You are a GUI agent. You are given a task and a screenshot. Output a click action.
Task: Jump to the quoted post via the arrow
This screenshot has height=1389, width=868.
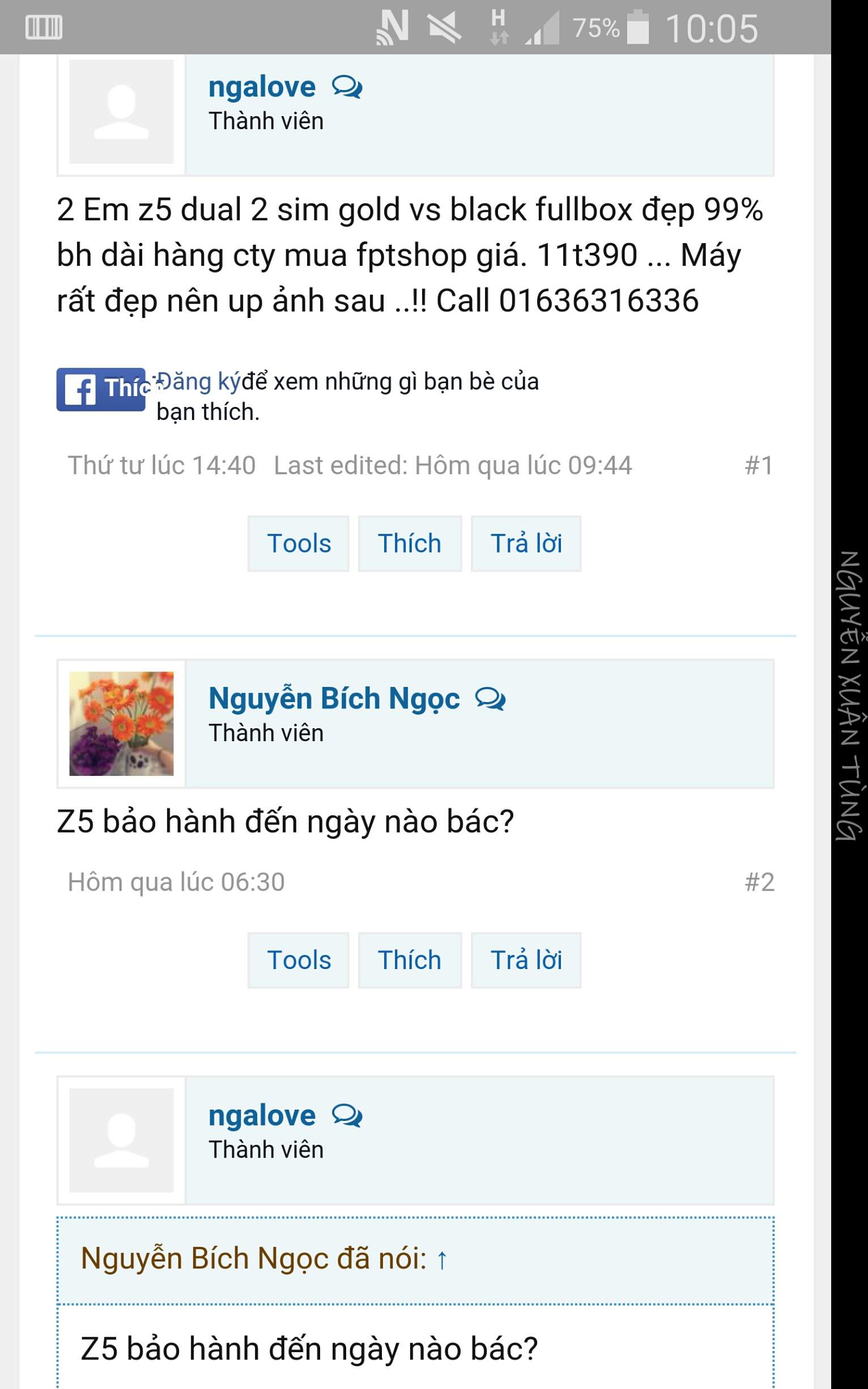[441, 1260]
